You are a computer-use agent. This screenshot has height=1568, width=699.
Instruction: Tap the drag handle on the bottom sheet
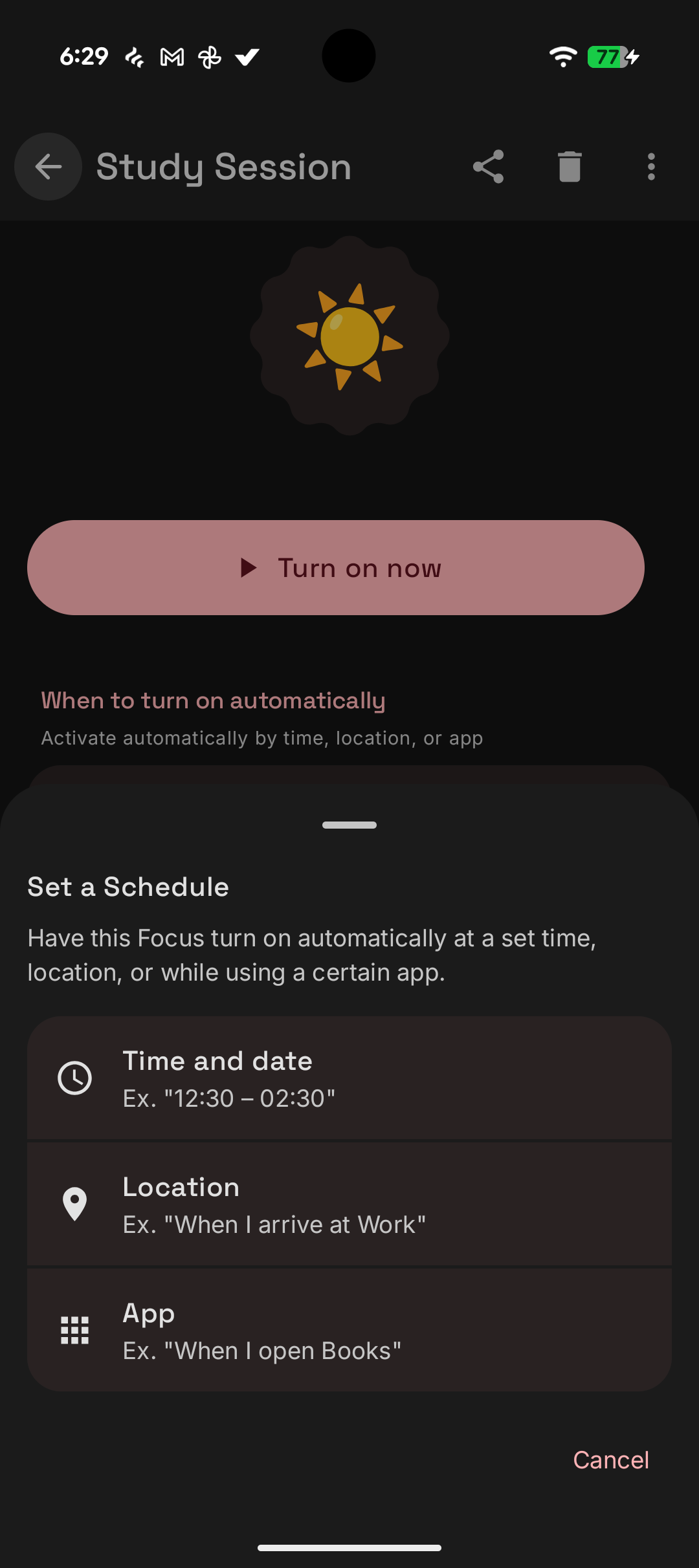pos(349,824)
